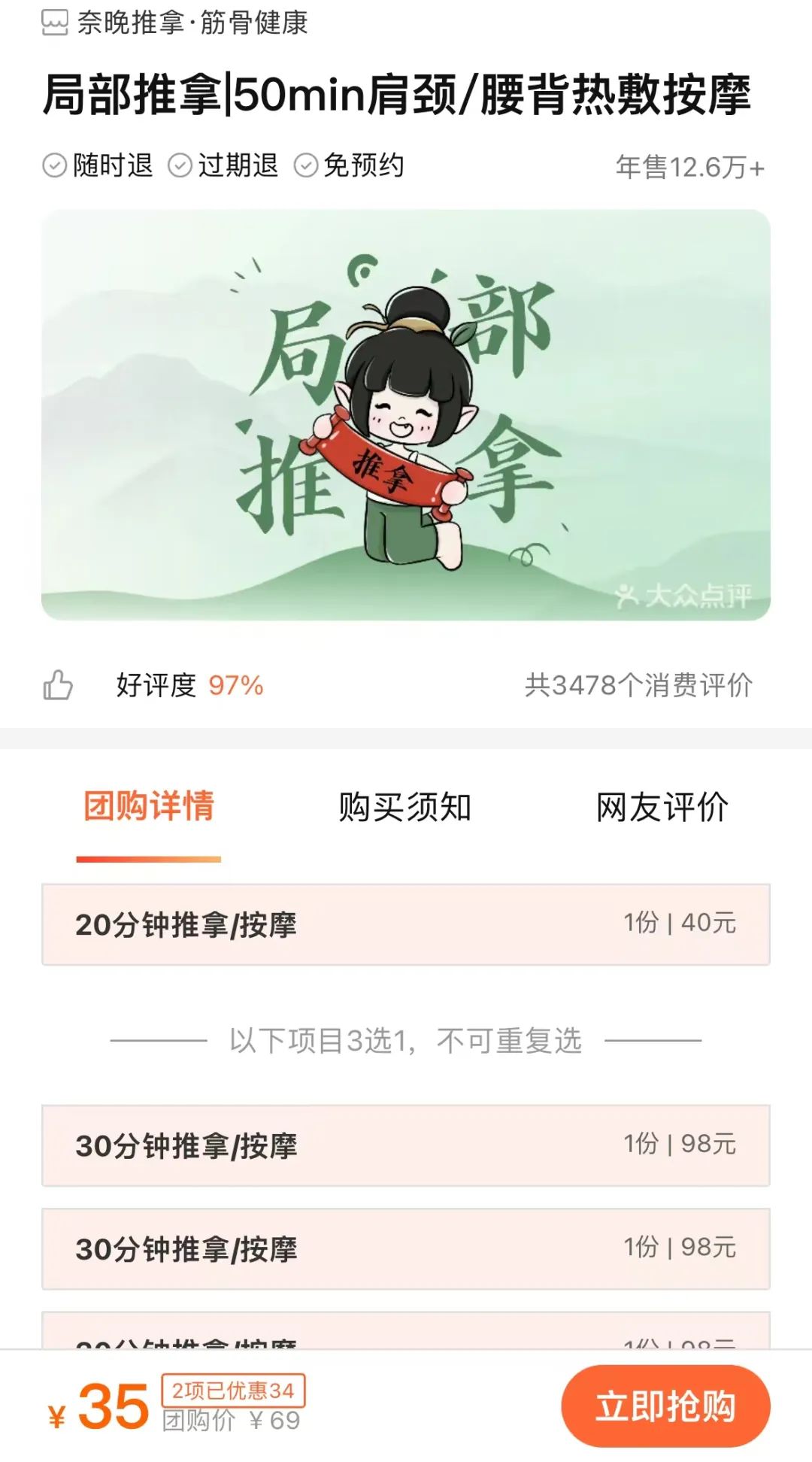812x1462 pixels.
Task: Switch to the 购买须知 tab
Action: click(404, 807)
